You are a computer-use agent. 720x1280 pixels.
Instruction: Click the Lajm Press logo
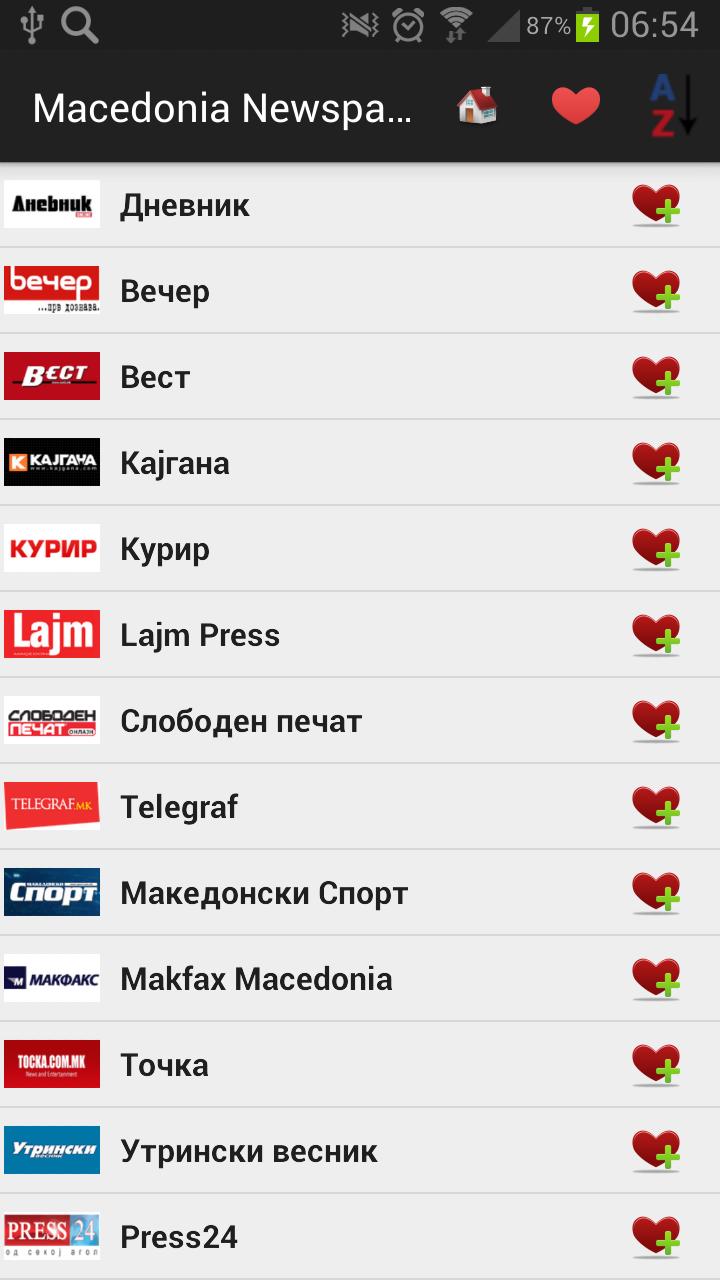pyautogui.click(x=51, y=634)
